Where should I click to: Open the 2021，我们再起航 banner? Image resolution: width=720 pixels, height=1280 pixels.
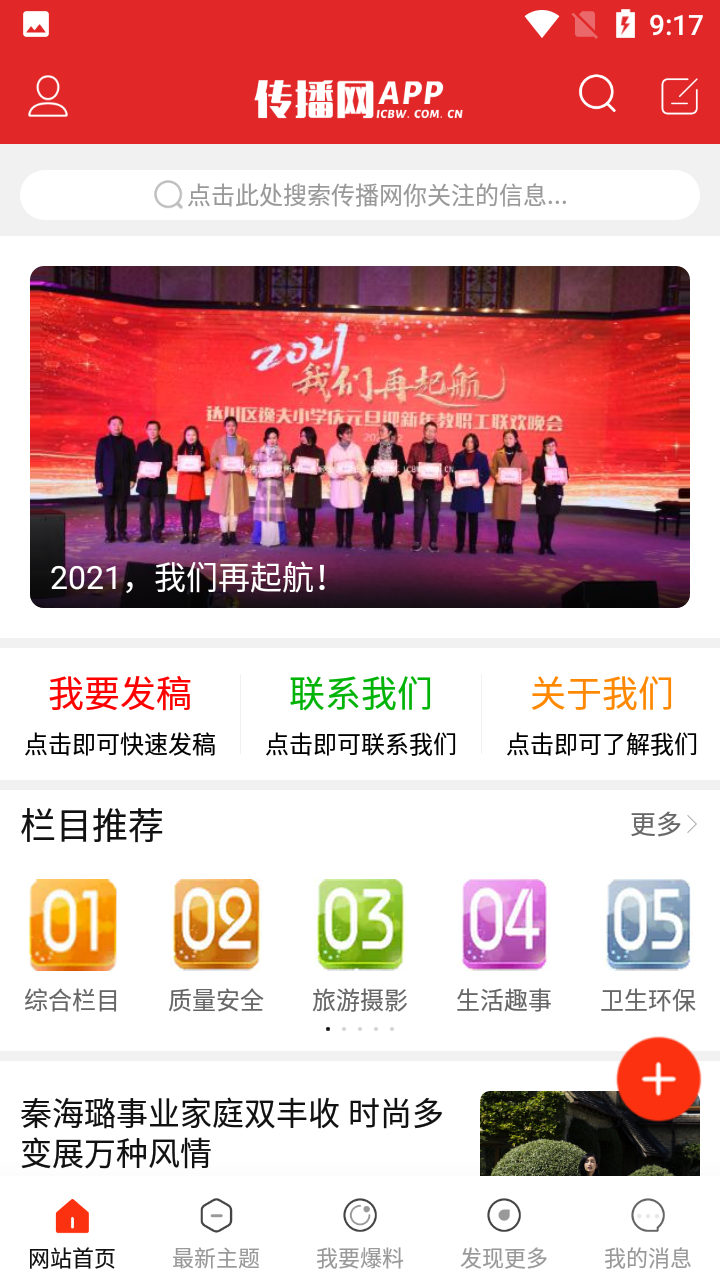[360, 437]
